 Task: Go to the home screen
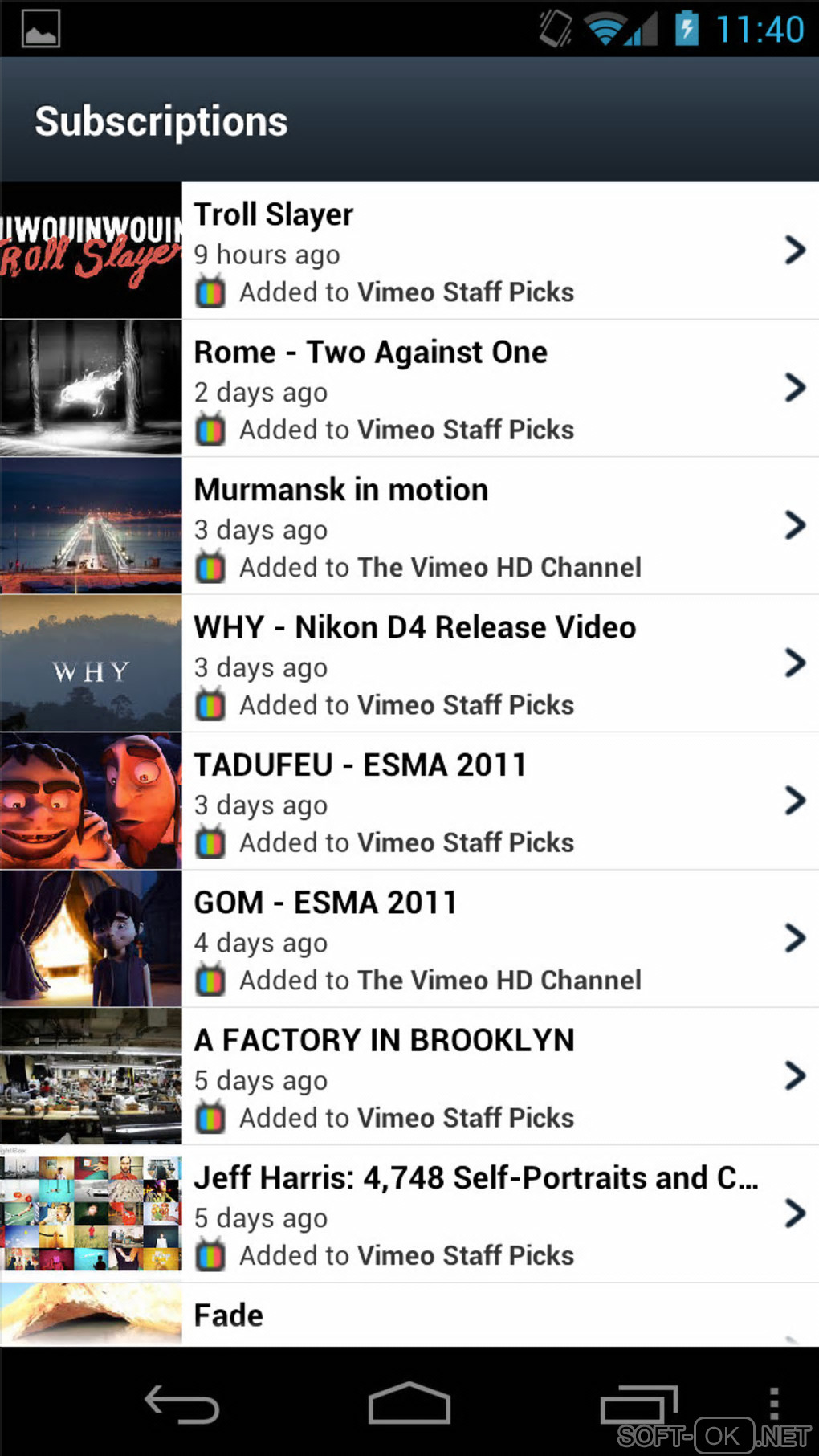[409, 1405]
